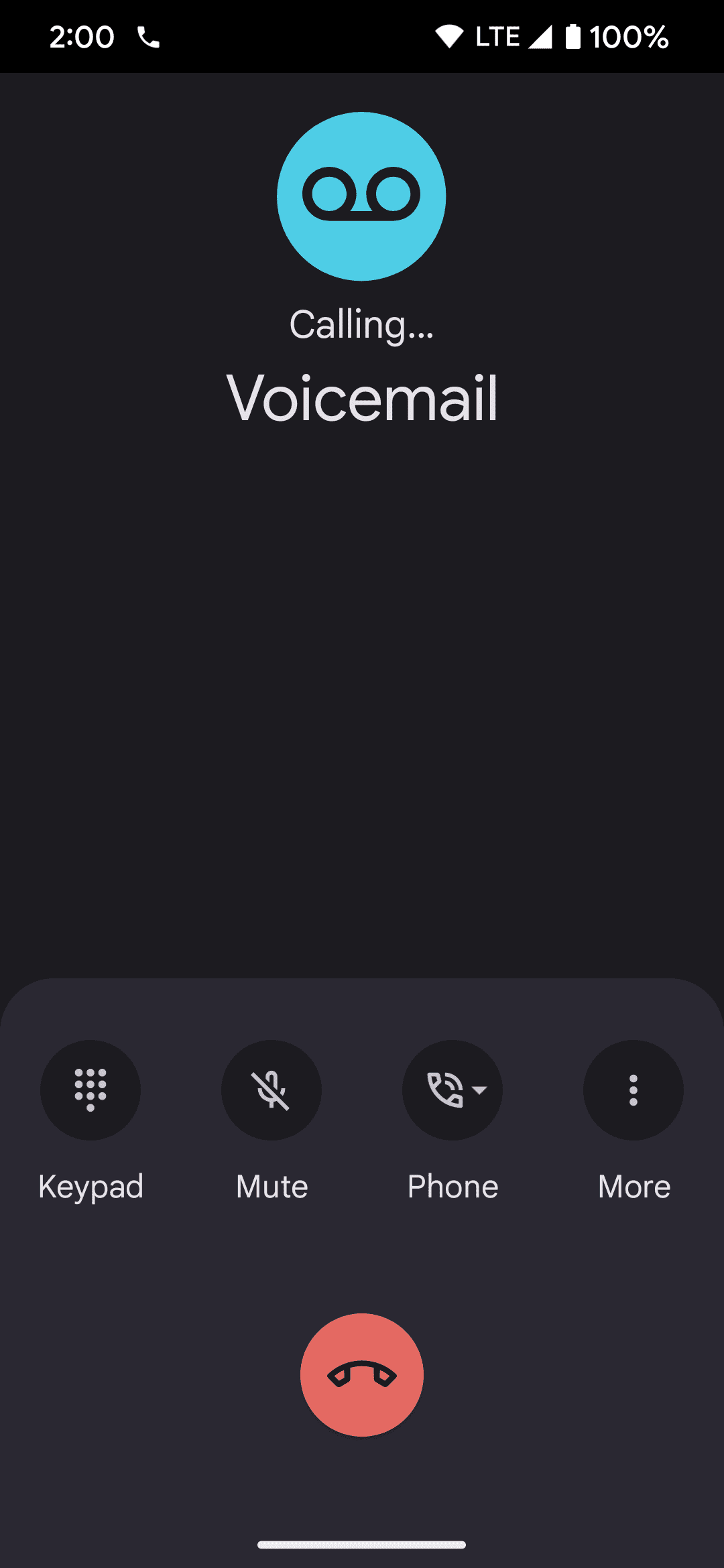
Task: Mute the microphone
Action: pyautogui.click(x=271, y=1090)
